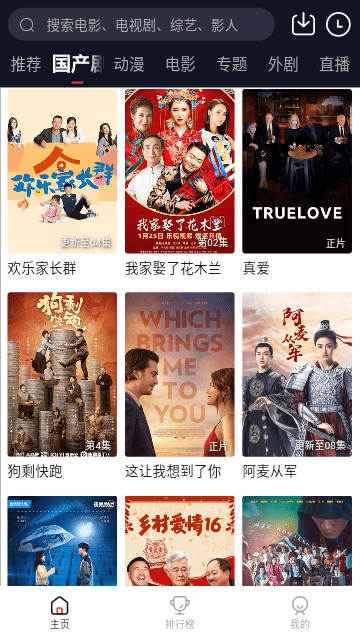Go to the 我的 profile tab
This screenshot has height=640, width=360.
click(300, 613)
